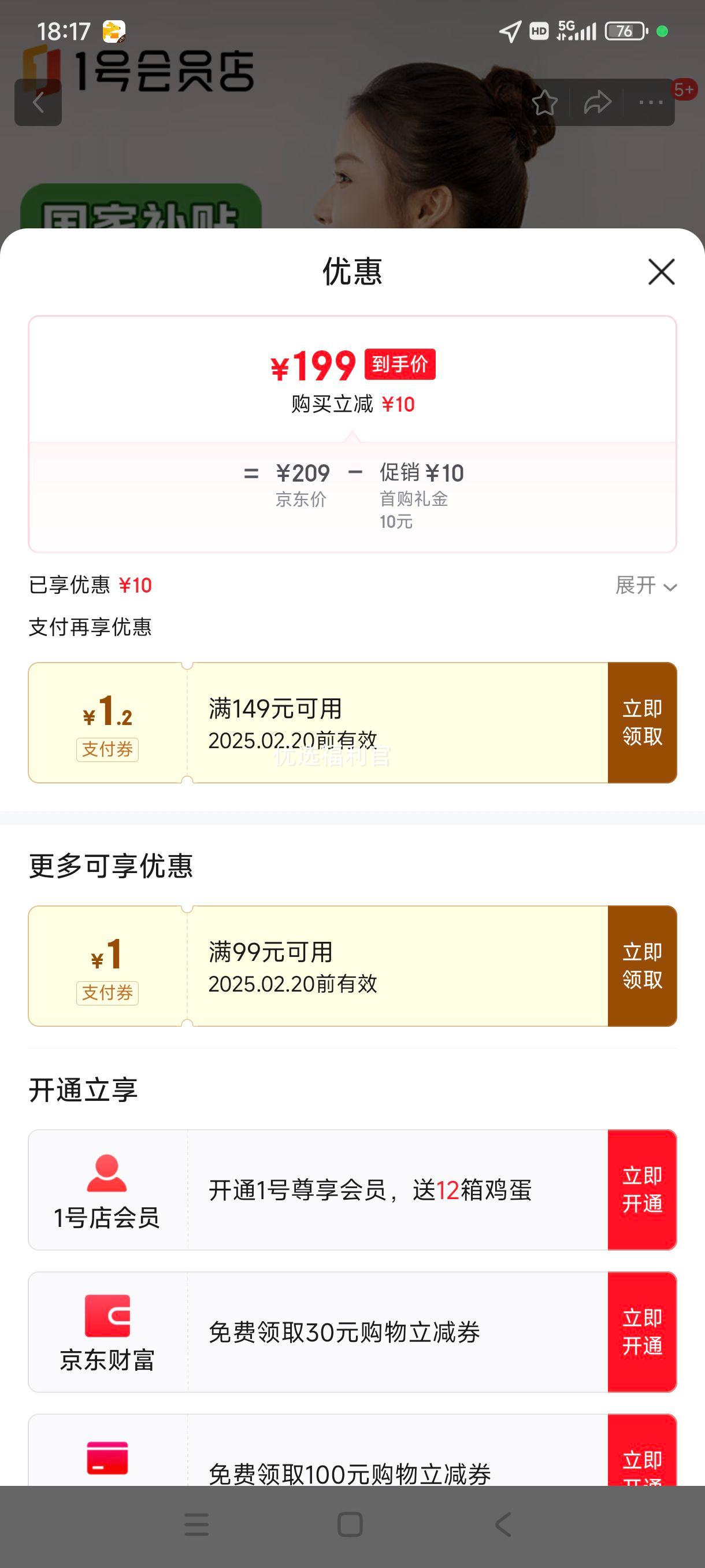Tap 立即开通 for the 100元购物立减券 offer
Image resolution: width=705 pixels, height=1568 pixels.
tap(643, 1450)
